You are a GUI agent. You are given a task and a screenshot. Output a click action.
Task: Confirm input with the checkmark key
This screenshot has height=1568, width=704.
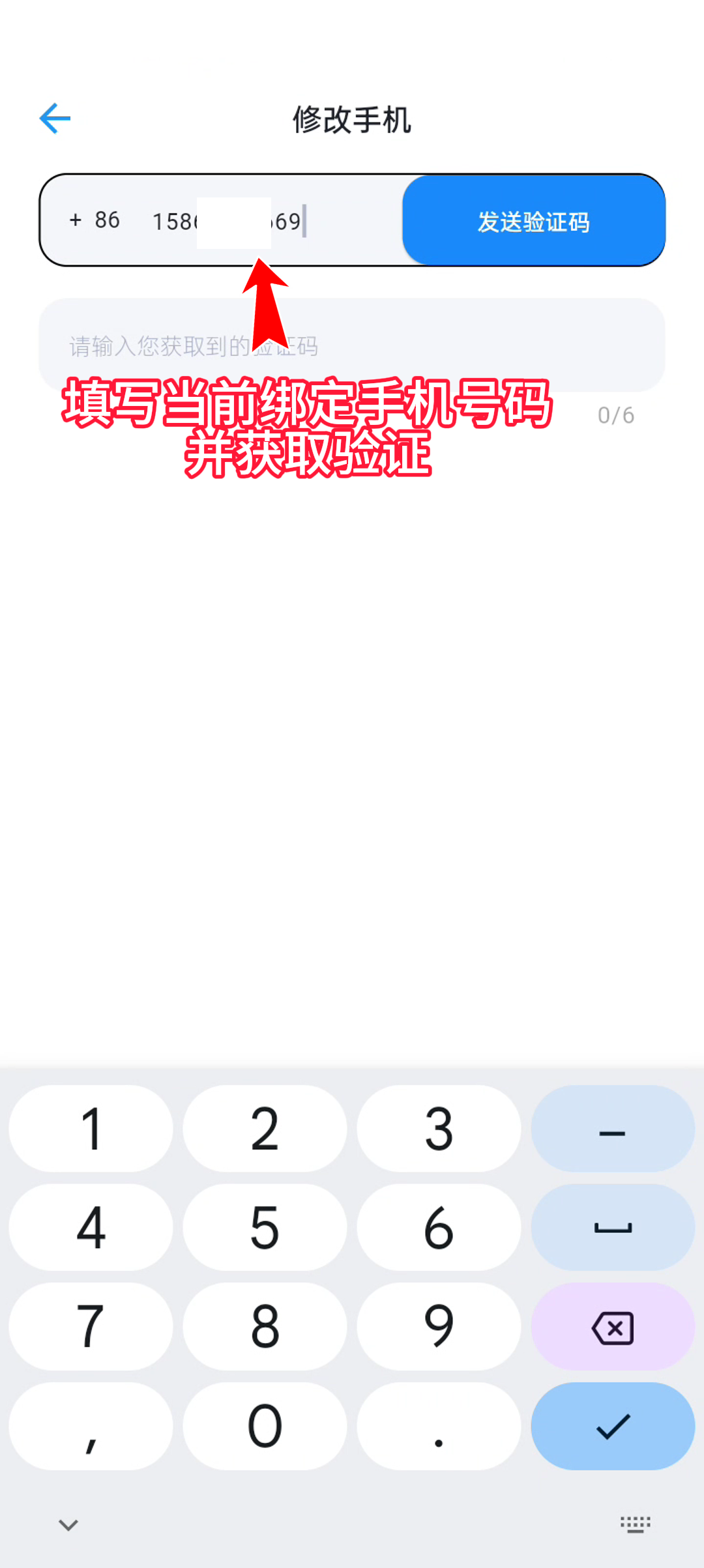[613, 1426]
